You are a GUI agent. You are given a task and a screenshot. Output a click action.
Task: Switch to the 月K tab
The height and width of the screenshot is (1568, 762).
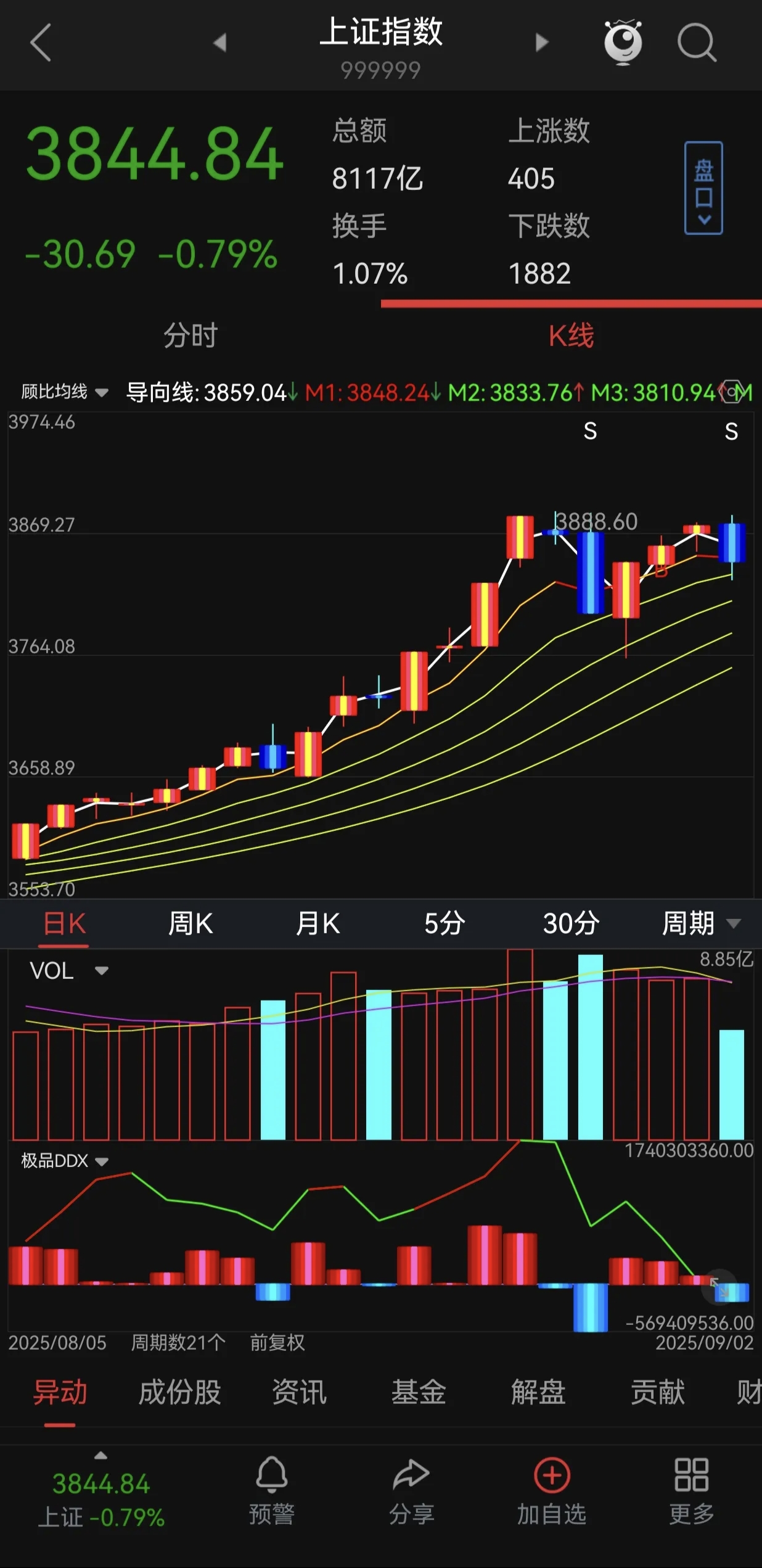point(318,924)
